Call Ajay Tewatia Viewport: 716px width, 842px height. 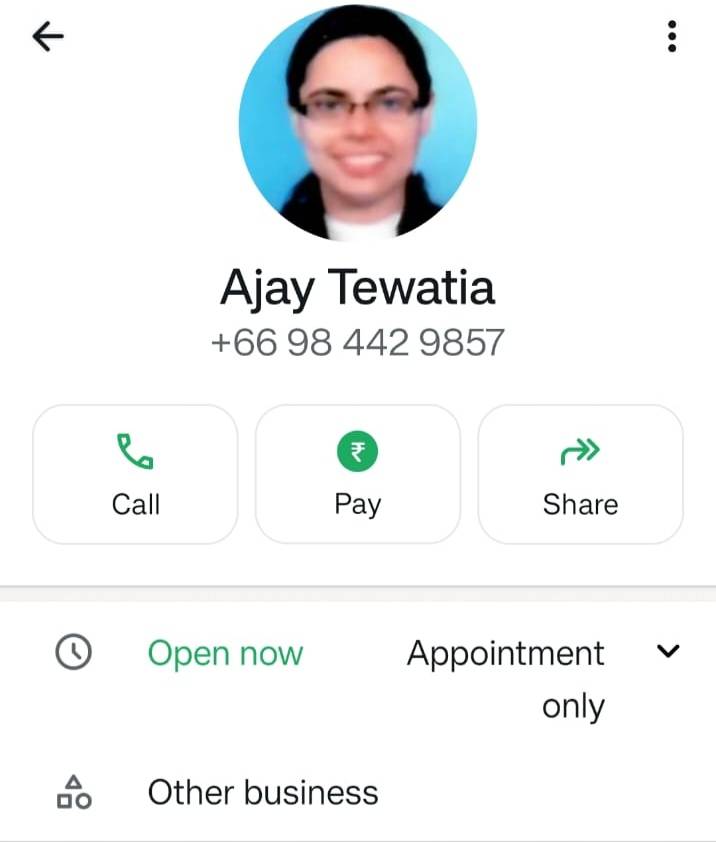point(135,474)
